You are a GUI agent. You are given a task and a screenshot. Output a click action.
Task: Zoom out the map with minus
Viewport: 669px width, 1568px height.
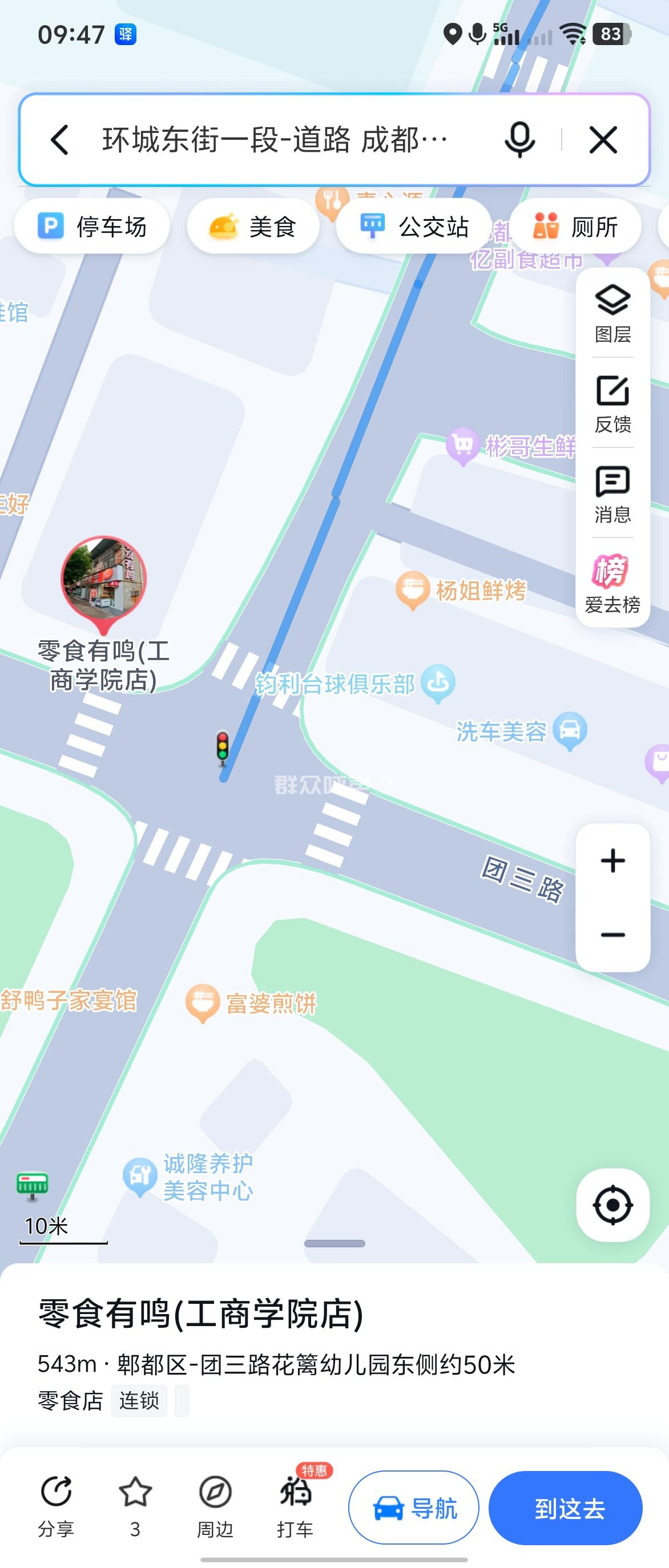612,934
